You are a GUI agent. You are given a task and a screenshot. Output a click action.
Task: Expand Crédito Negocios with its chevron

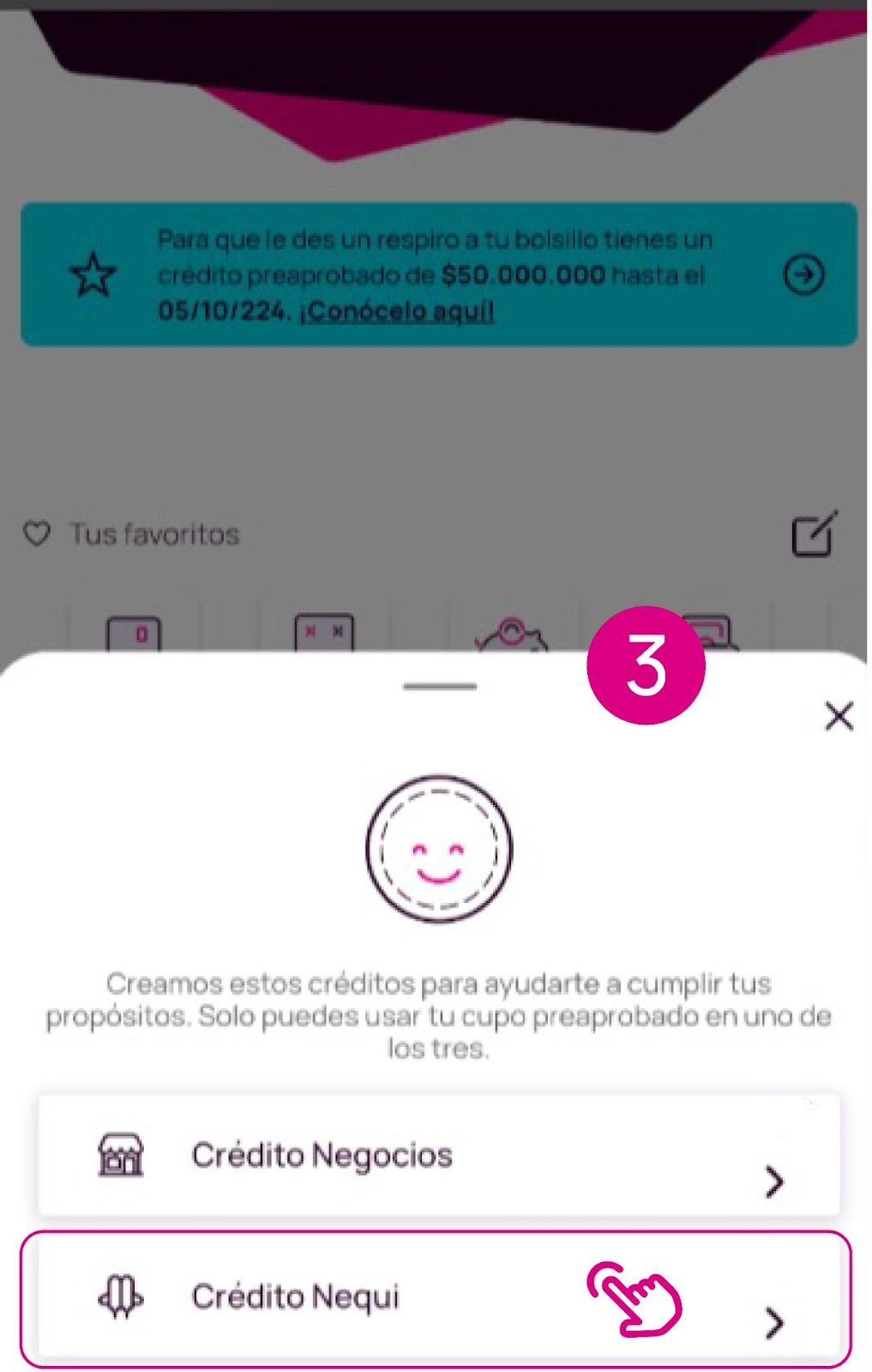[776, 1182]
